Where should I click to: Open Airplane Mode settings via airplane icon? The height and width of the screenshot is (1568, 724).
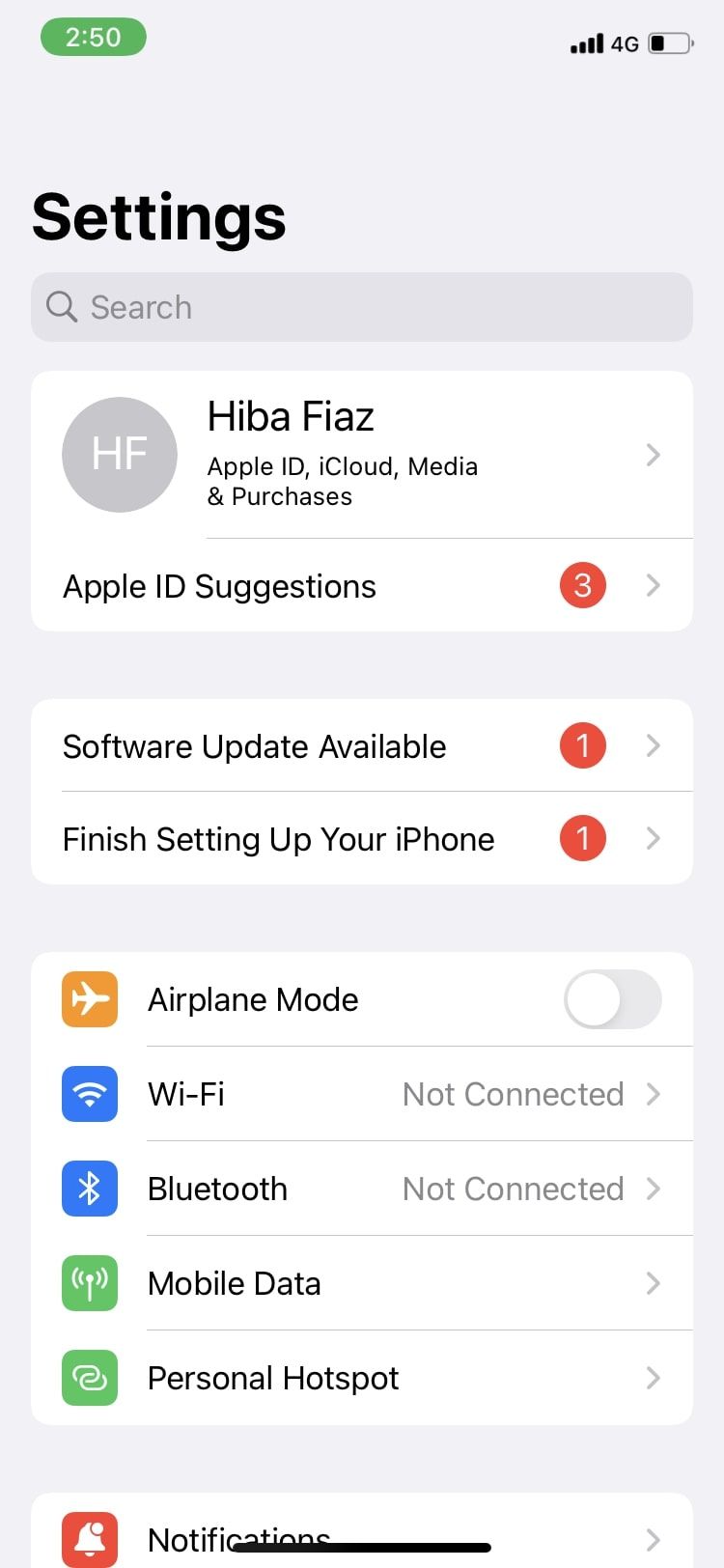(89, 999)
